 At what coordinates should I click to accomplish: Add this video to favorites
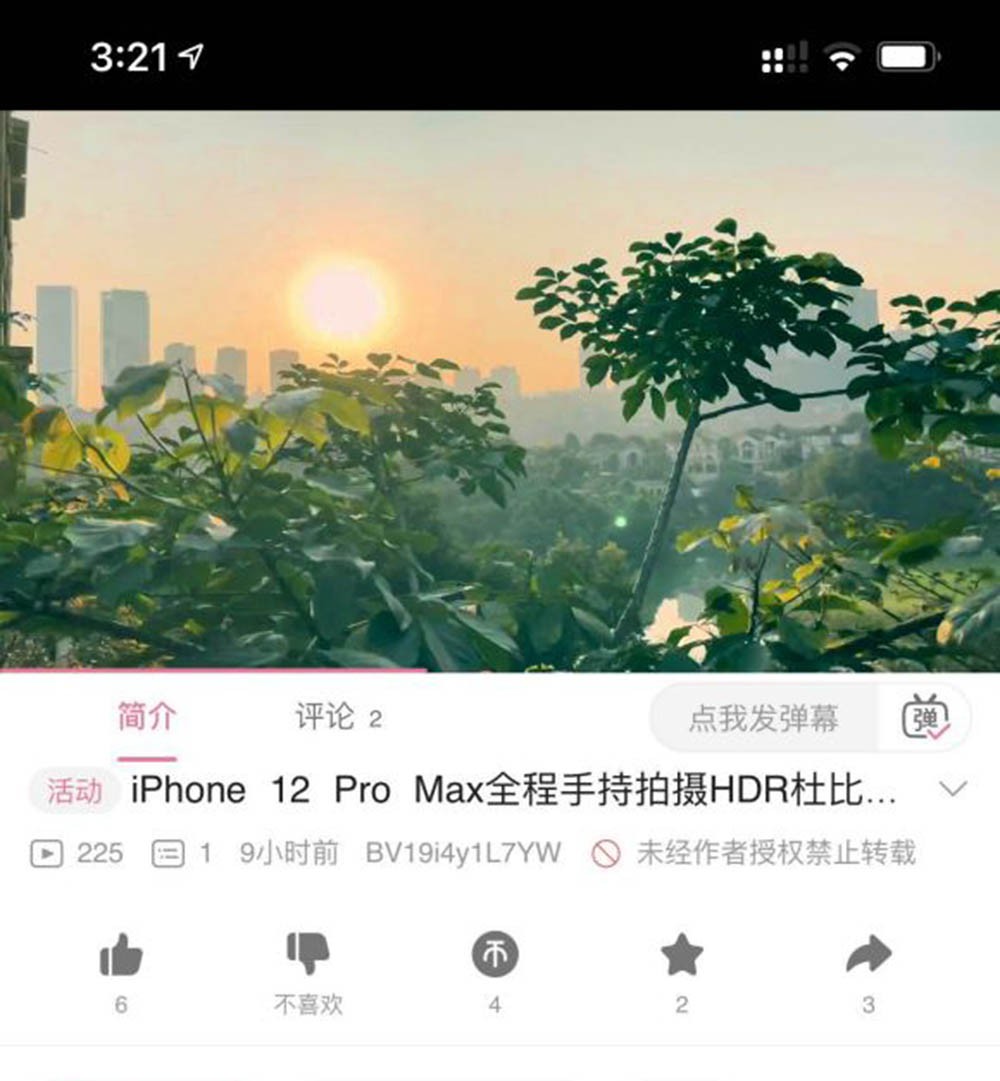click(x=682, y=955)
